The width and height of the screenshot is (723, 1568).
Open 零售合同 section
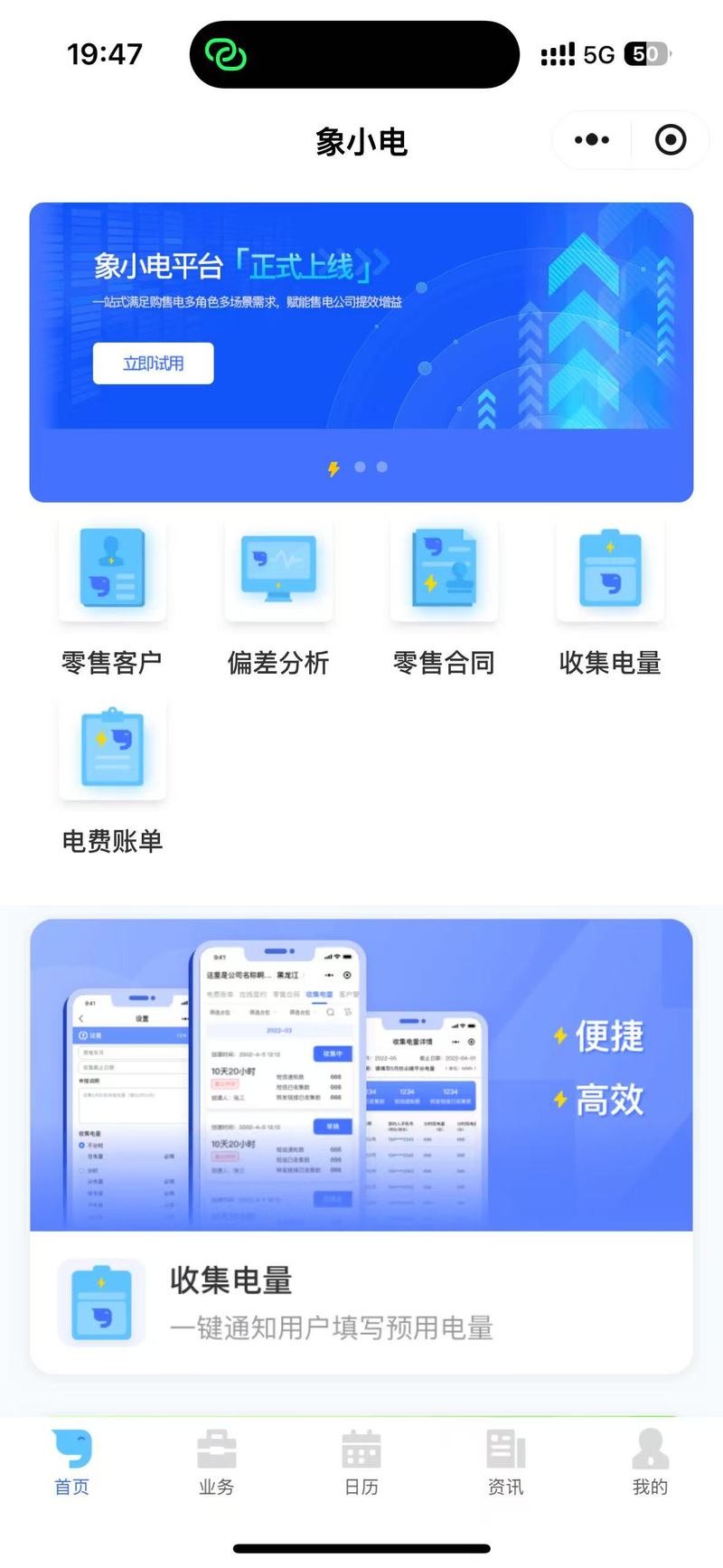[x=444, y=598]
